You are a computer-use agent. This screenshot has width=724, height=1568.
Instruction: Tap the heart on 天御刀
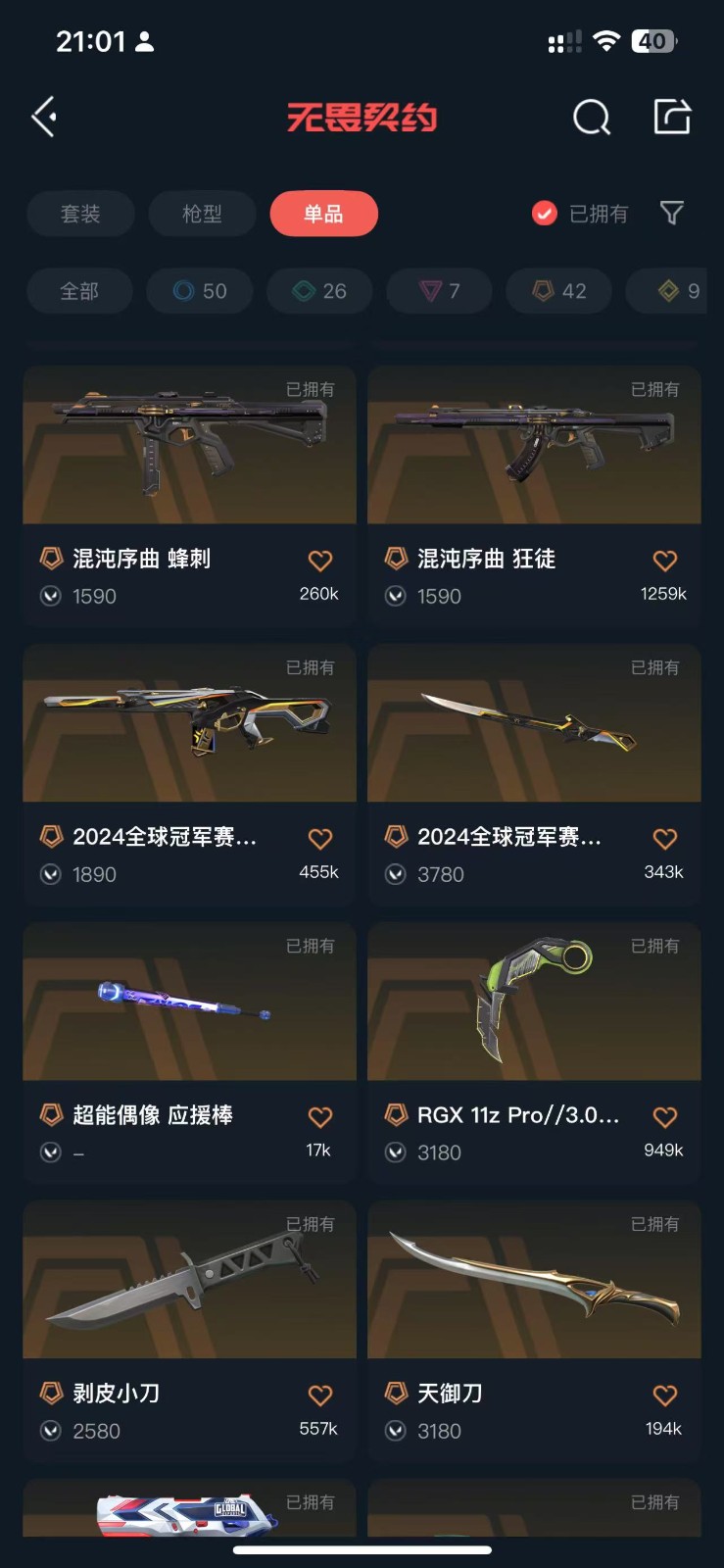665,1396
